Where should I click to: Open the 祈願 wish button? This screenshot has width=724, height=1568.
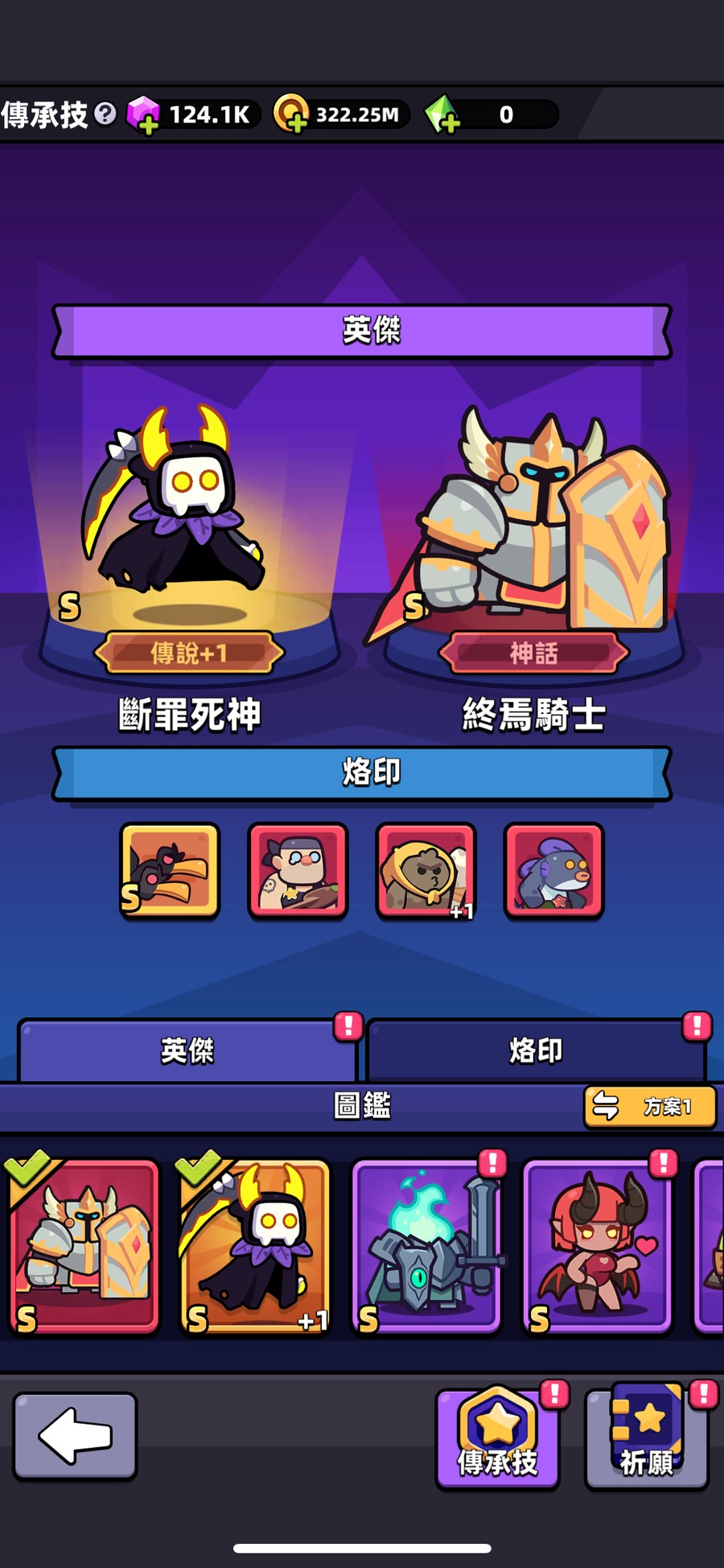point(646,1438)
